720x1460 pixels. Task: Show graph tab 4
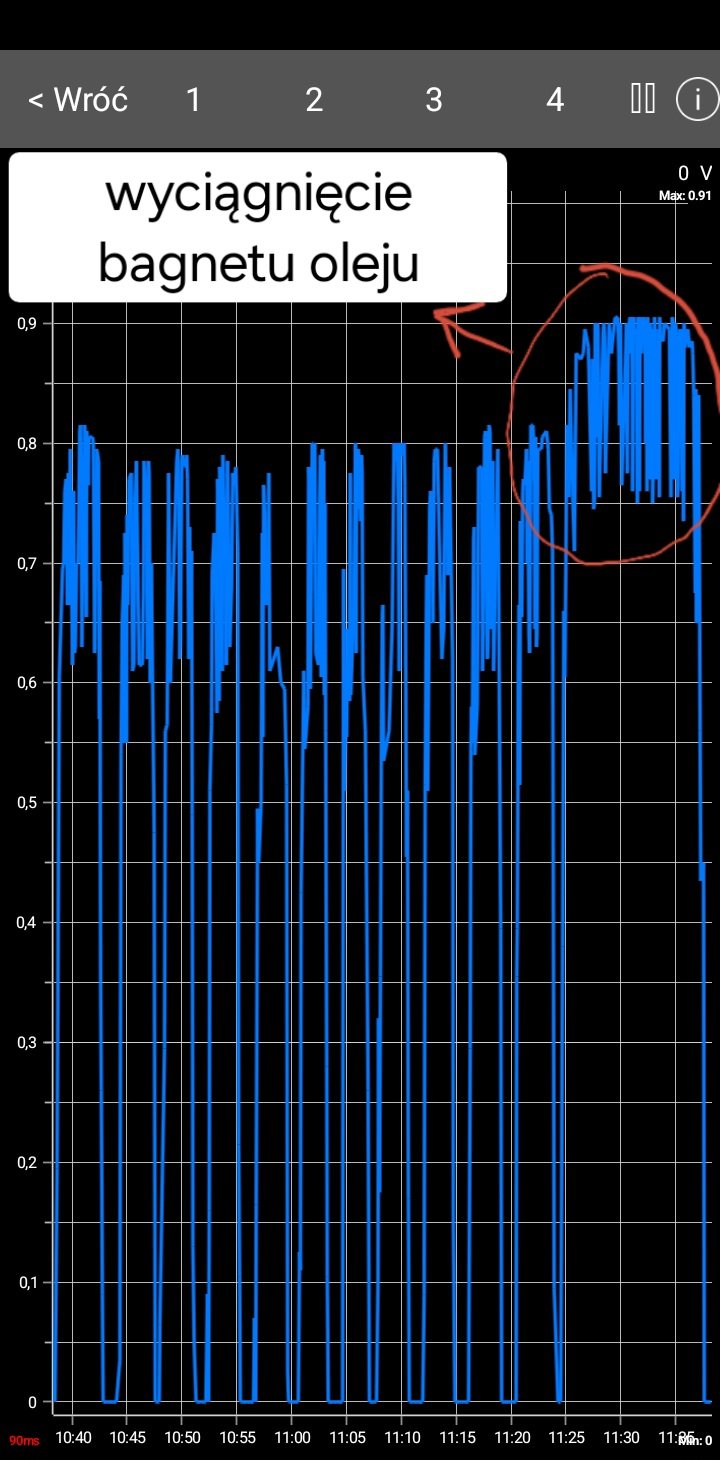point(555,100)
